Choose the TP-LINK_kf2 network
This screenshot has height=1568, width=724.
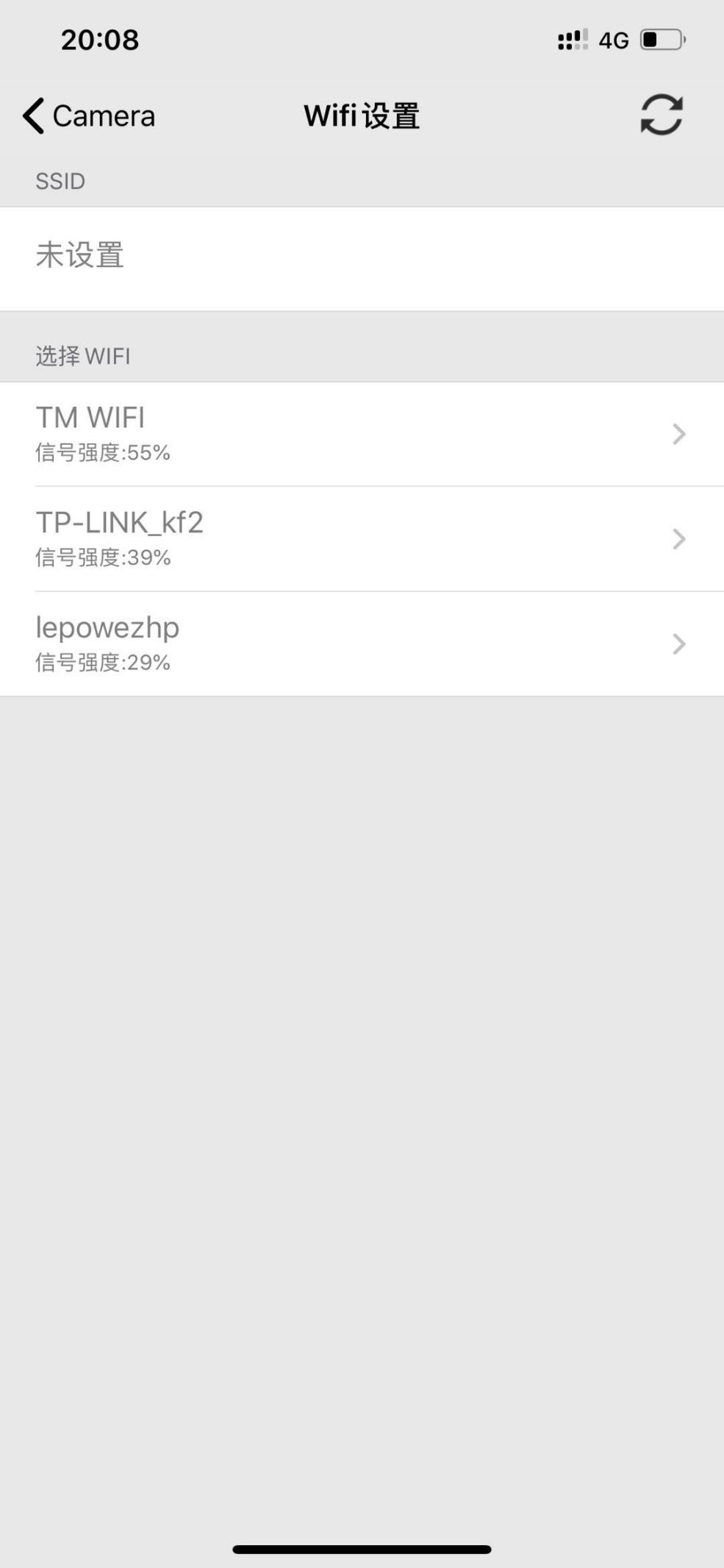pos(360,539)
